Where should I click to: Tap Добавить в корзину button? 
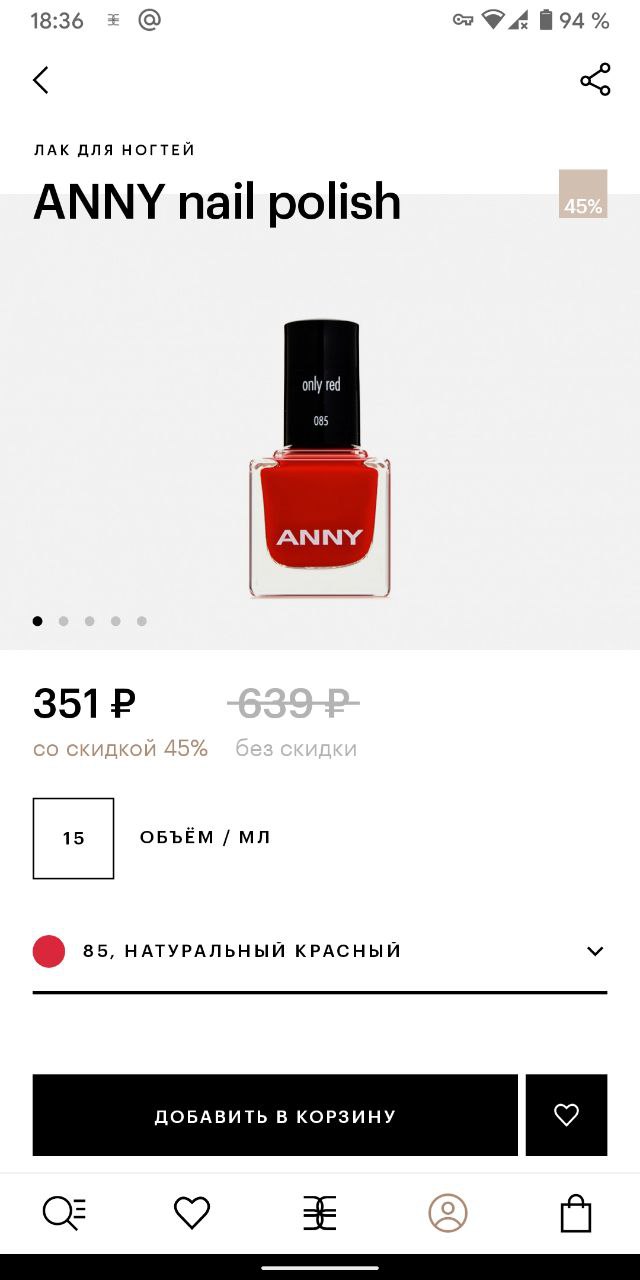point(275,1115)
